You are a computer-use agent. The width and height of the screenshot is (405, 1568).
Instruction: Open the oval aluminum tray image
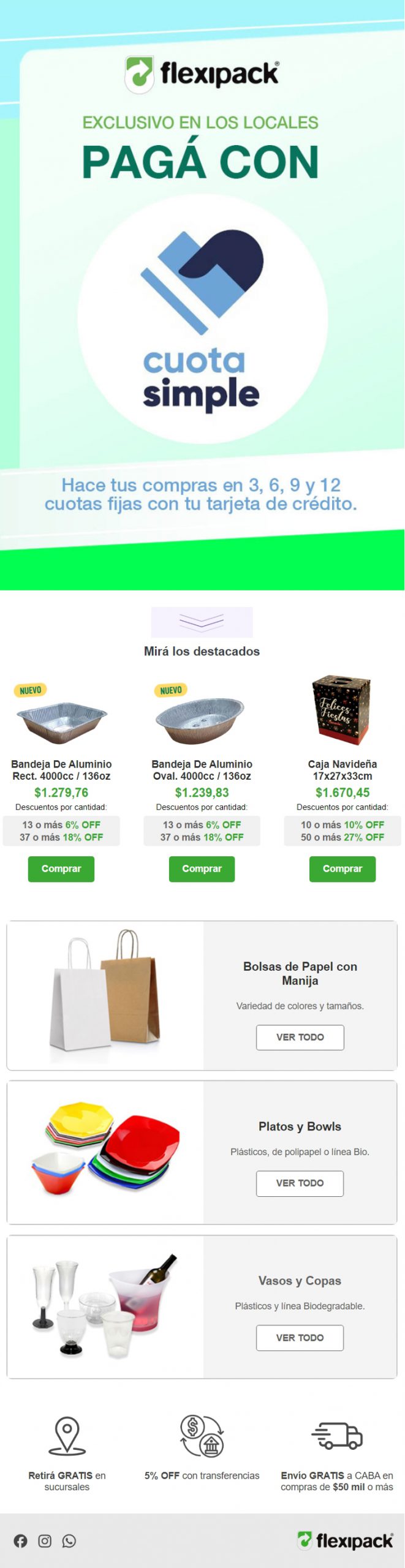(200, 718)
